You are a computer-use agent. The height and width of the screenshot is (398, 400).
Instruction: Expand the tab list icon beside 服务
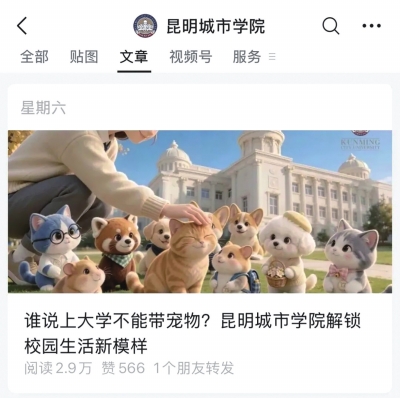(x=272, y=57)
